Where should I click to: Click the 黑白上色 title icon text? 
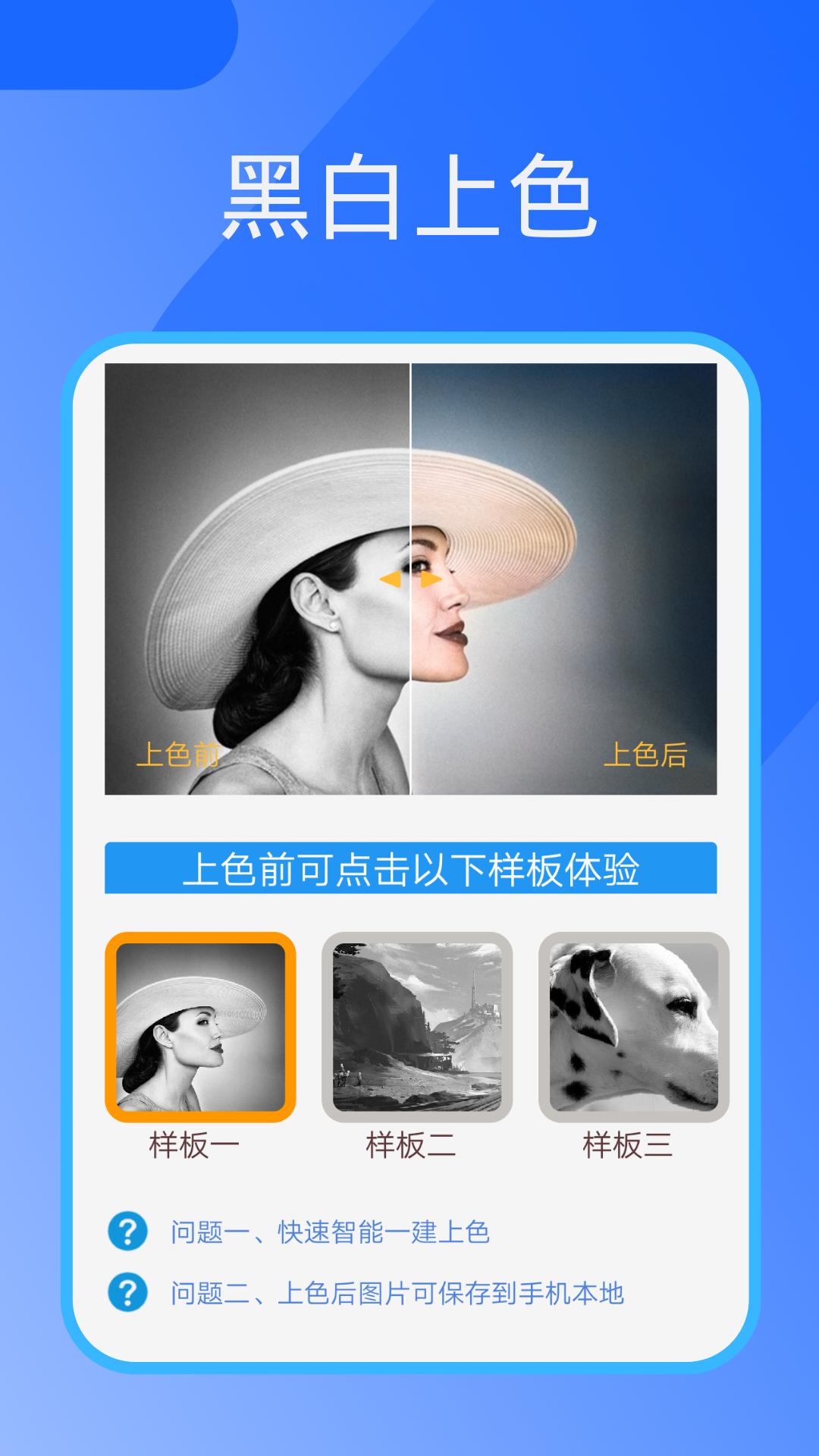(x=409, y=196)
